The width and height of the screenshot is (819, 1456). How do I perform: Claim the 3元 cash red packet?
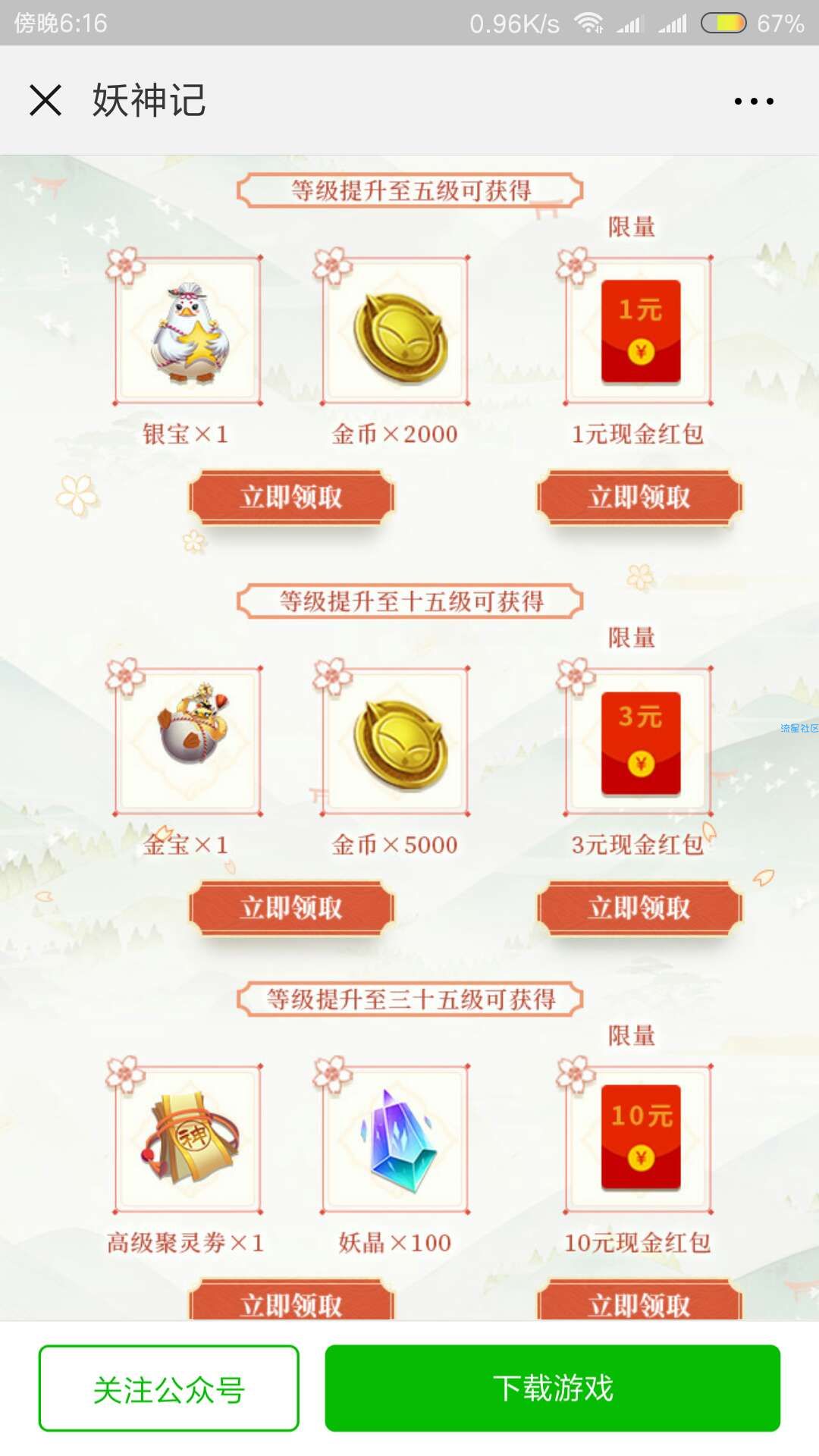pyautogui.click(x=639, y=908)
